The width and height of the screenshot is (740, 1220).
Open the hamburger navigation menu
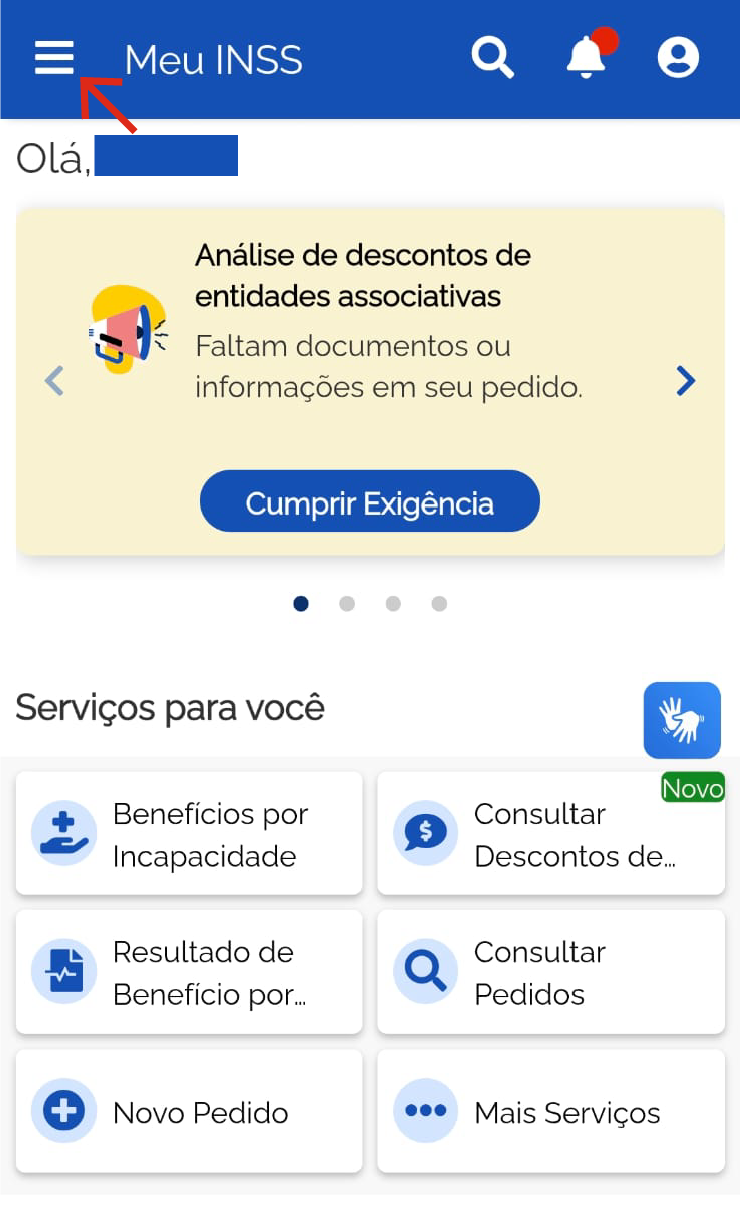(x=54, y=58)
